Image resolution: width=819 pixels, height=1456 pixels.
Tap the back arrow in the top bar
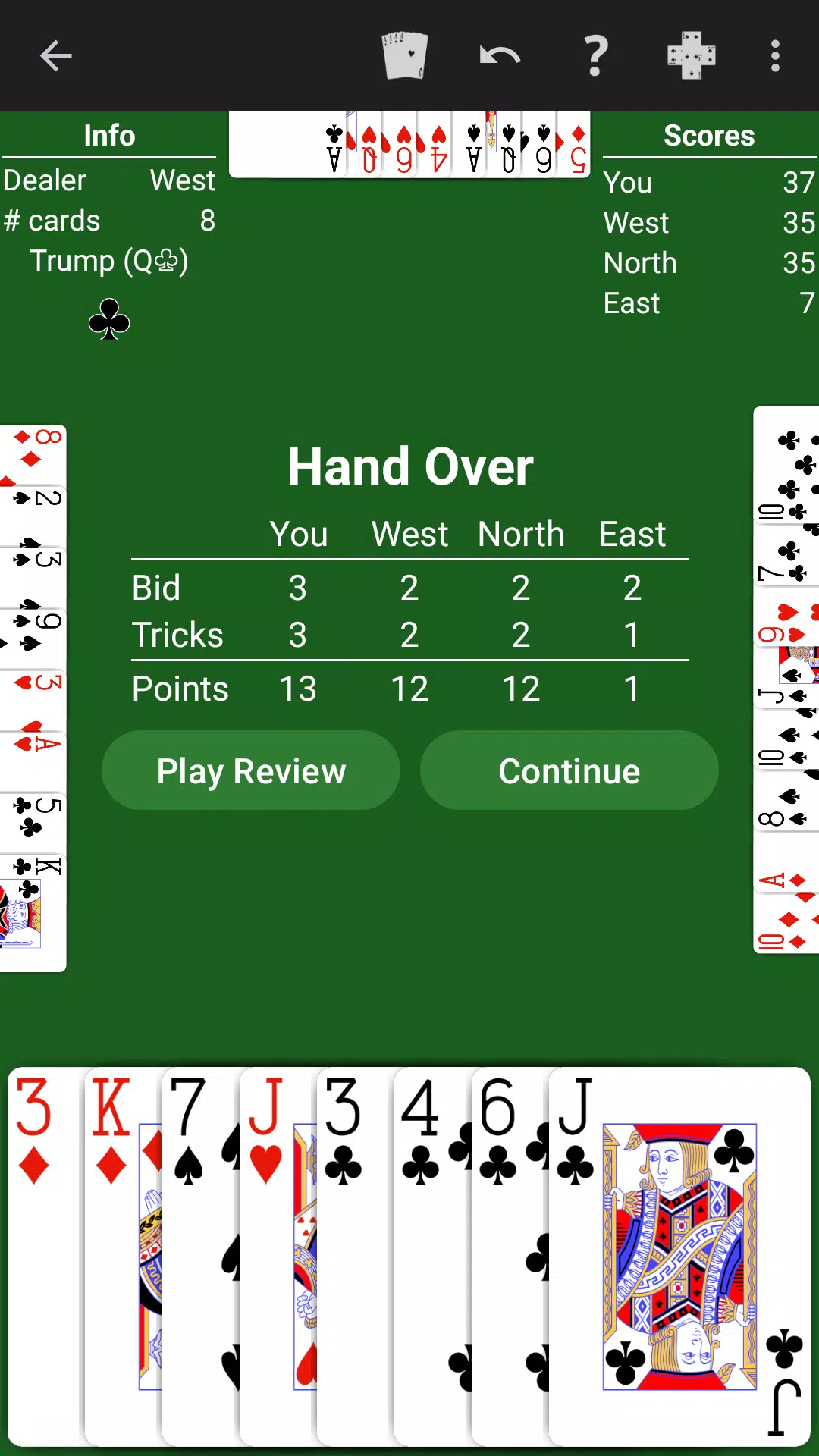pos(55,55)
